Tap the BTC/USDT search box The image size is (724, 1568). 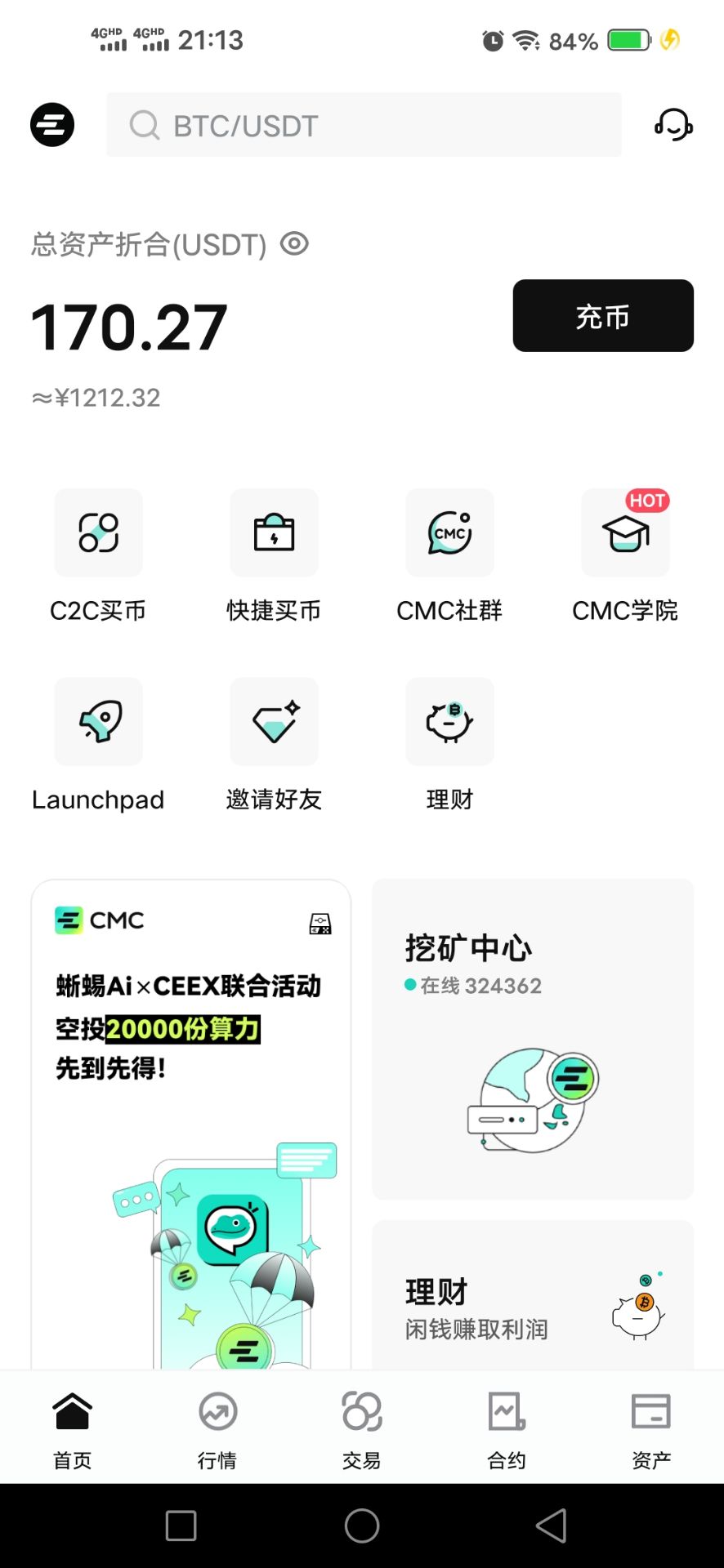364,125
